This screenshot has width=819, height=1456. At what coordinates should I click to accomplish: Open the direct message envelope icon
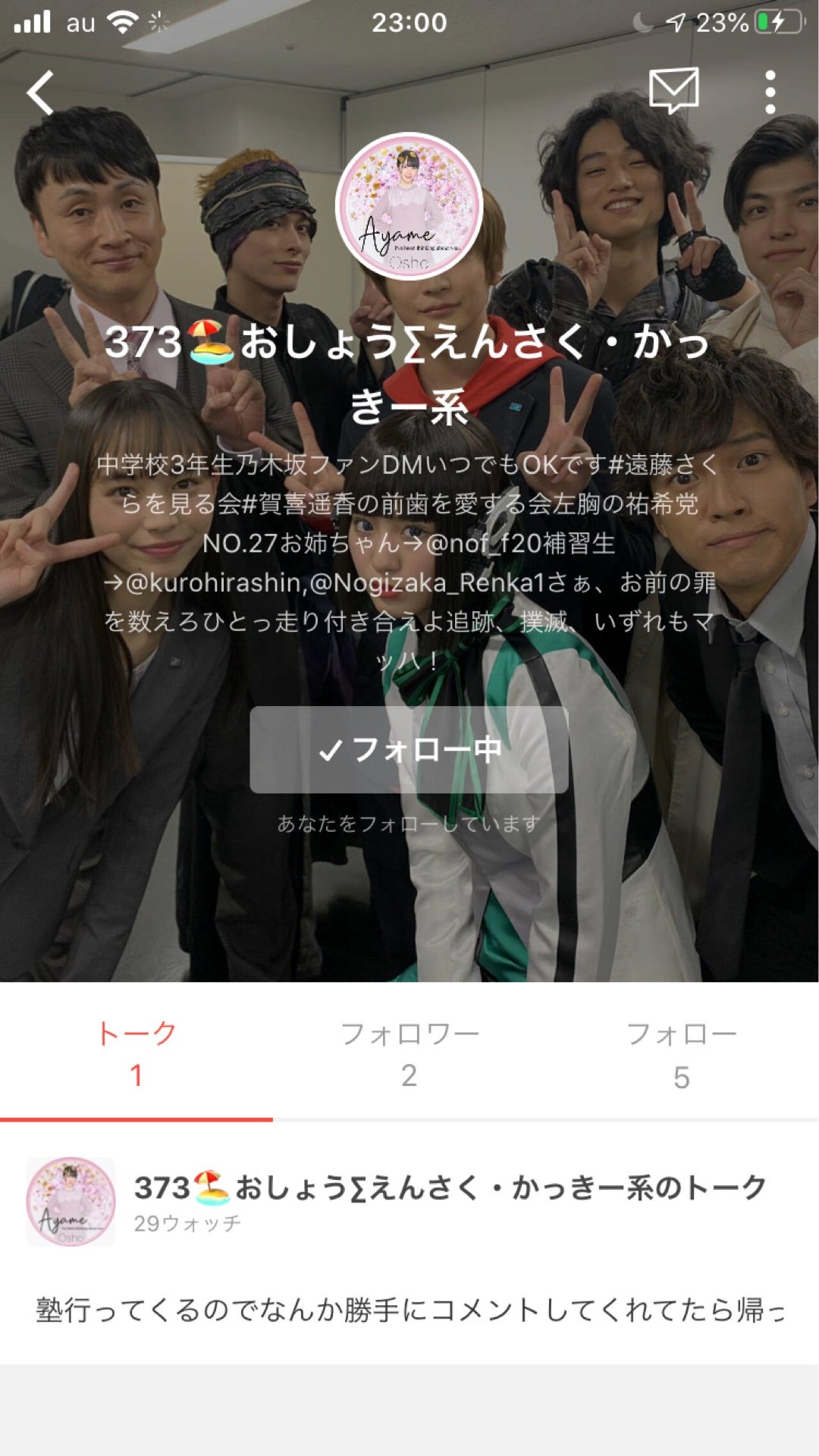(673, 91)
